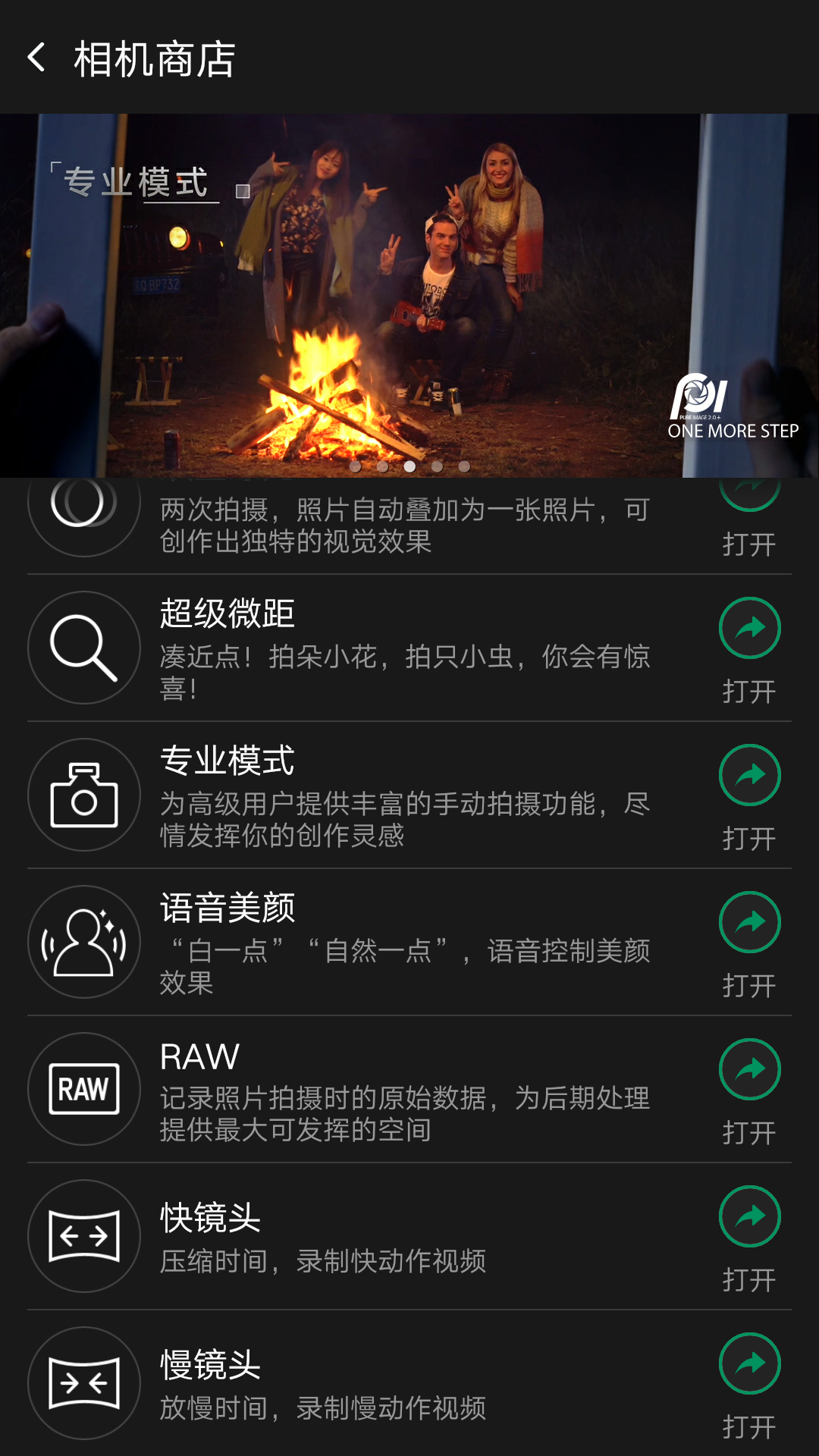Launch 专业模式 with its 打开 button
The height and width of the screenshot is (1456, 819).
tap(749, 799)
